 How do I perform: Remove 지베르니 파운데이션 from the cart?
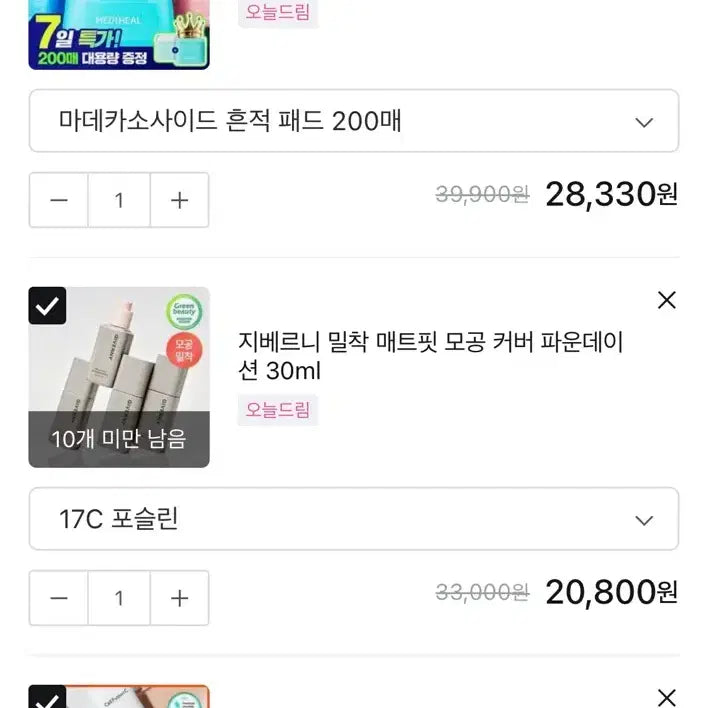pyautogui.click(x=667, y=300)
